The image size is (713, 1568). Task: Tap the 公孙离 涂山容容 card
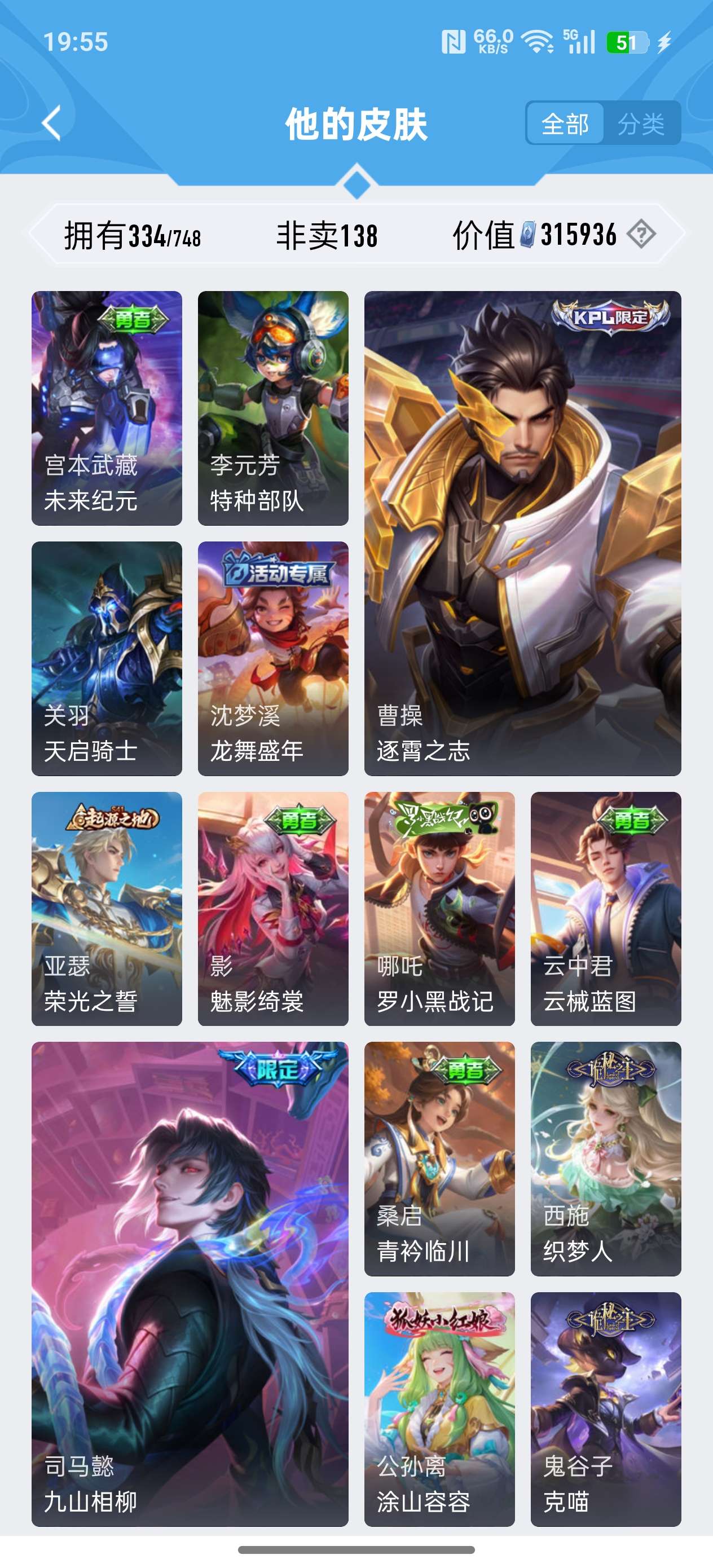439,1408
